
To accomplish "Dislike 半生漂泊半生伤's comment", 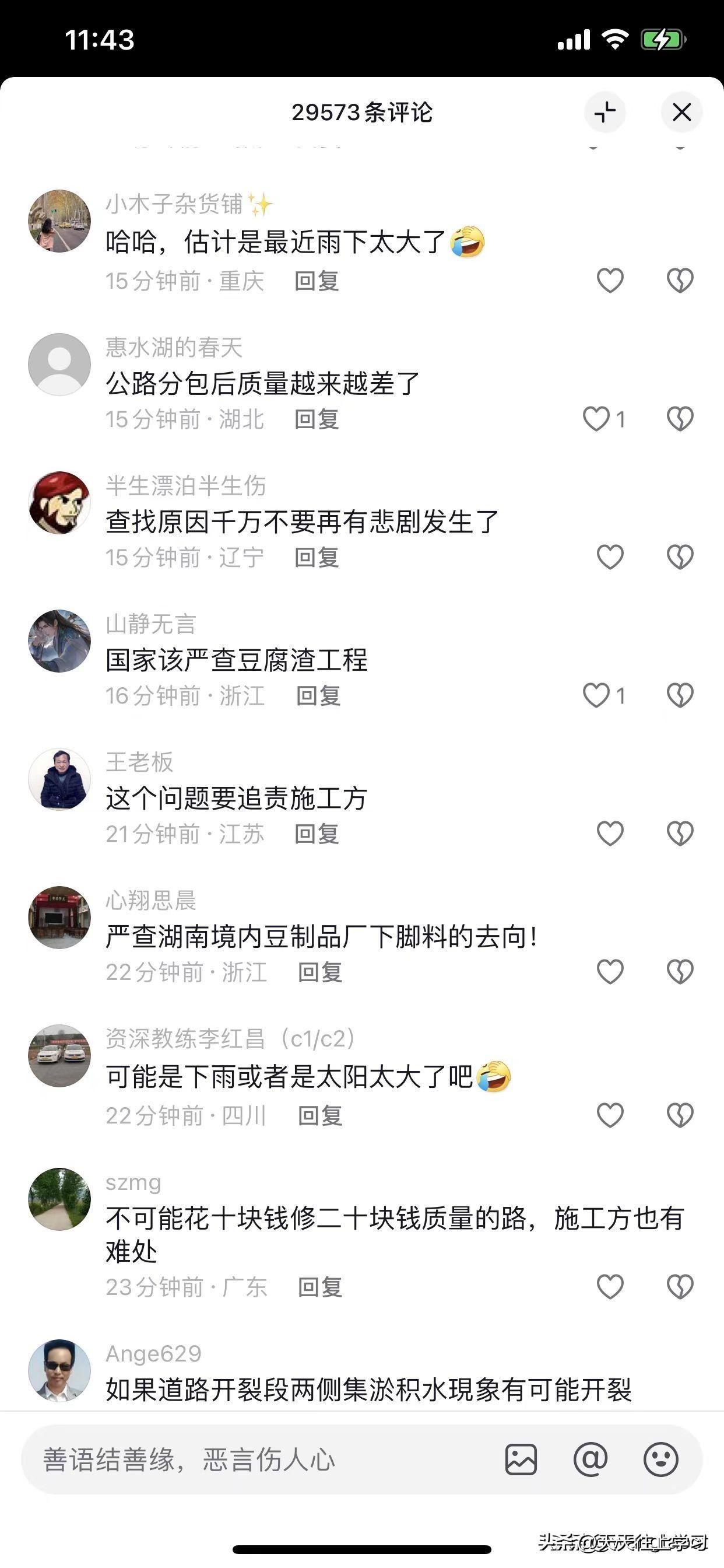I will tap(680, 557).
